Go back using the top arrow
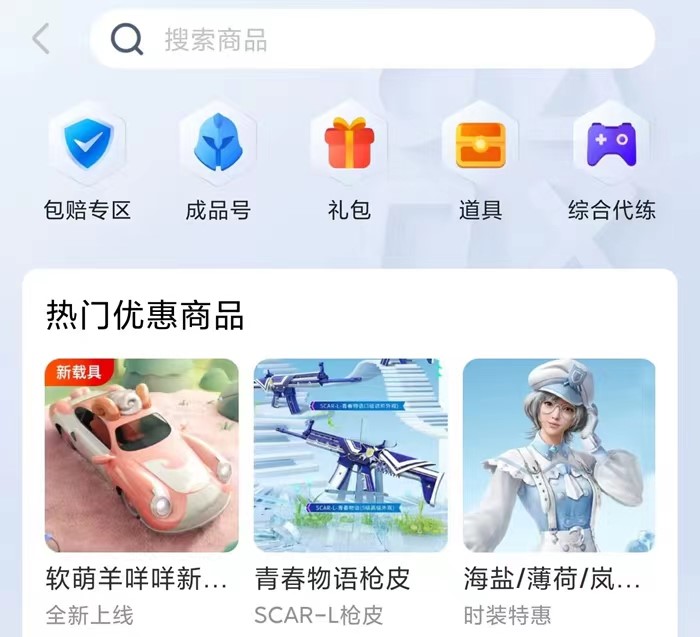 click(41, 40)
